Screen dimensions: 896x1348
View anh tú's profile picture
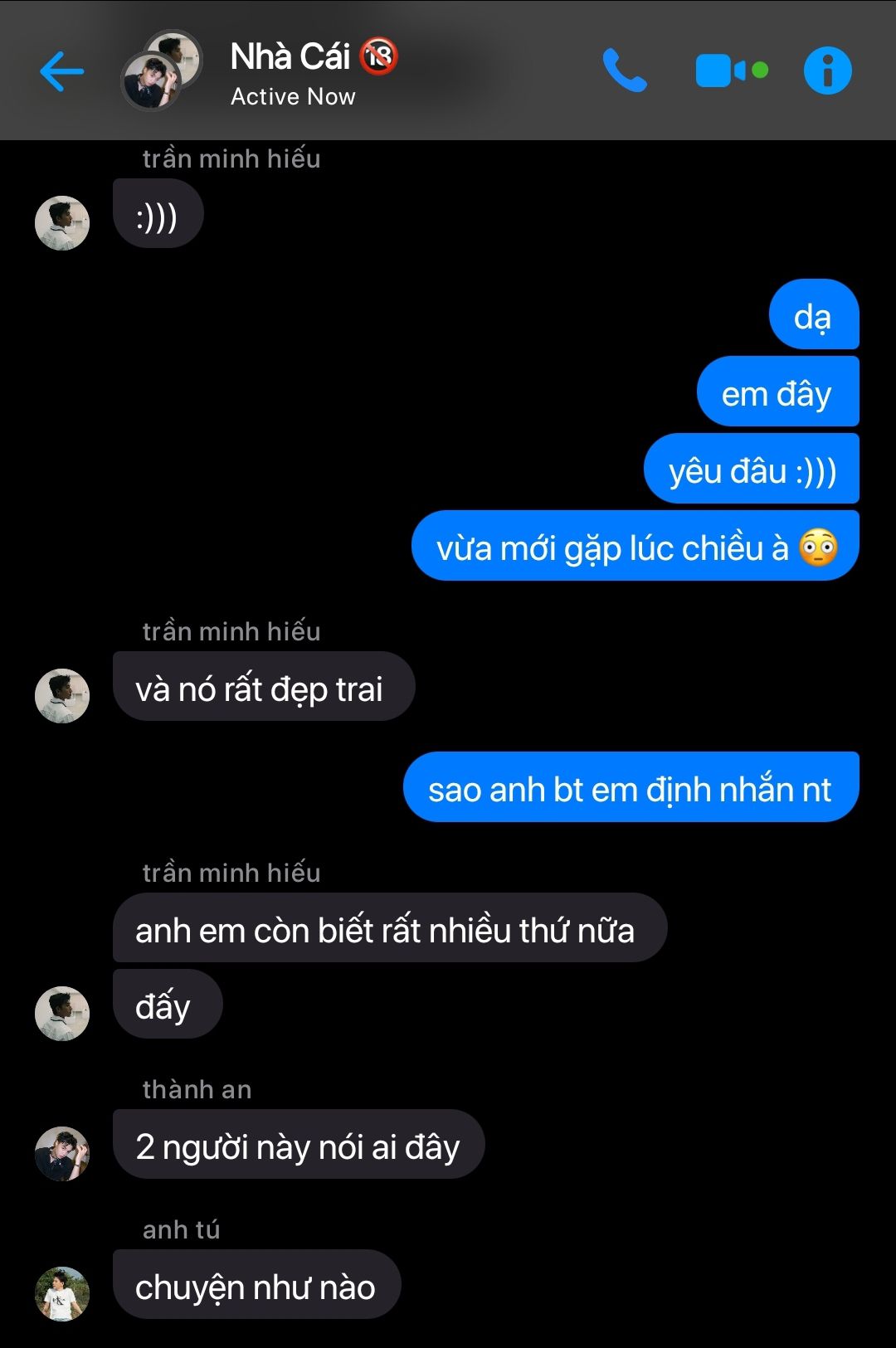pyautogui.click(x=62, y=1293)
